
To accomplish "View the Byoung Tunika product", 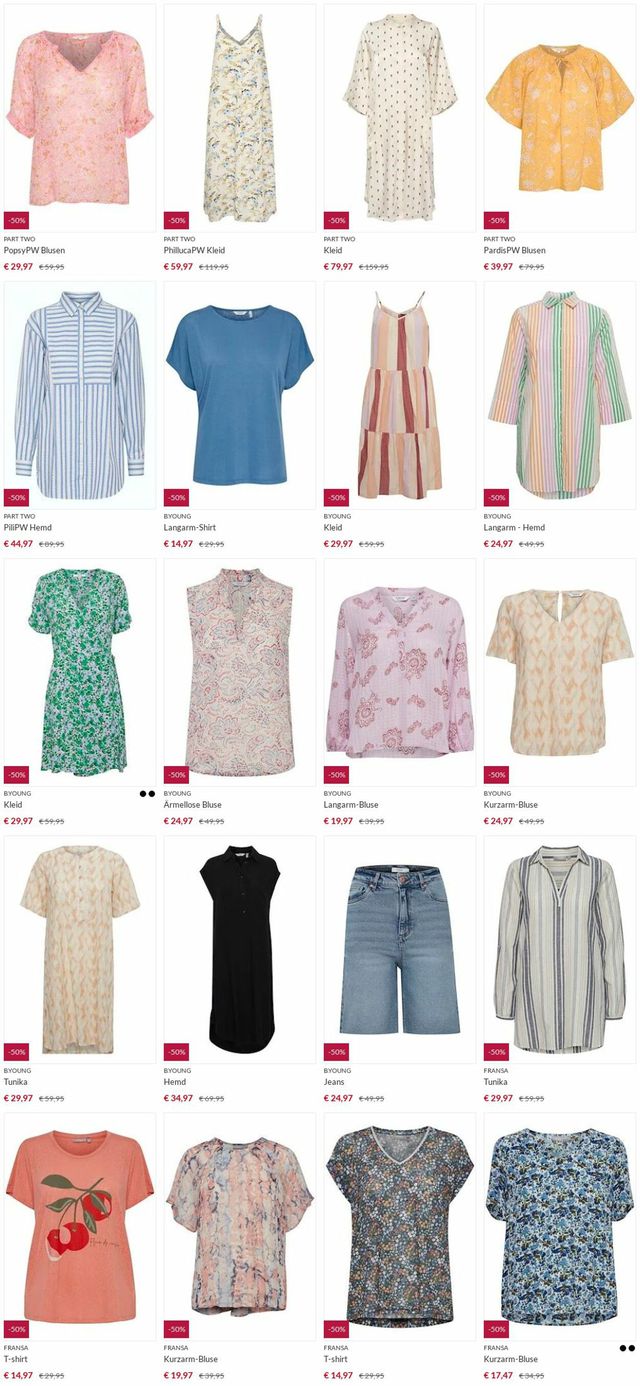I will pyautogui.click(x=79, y=947).
